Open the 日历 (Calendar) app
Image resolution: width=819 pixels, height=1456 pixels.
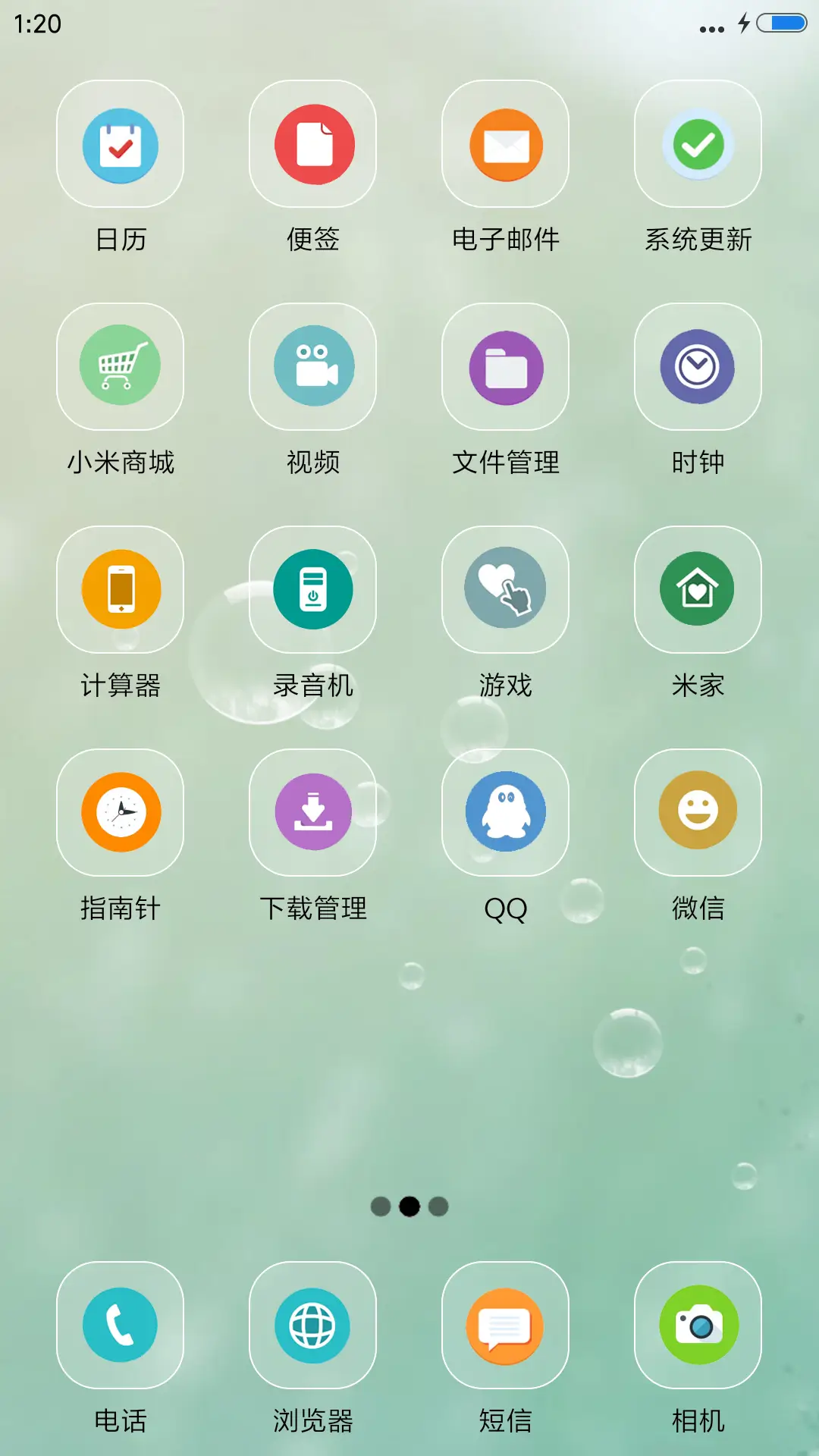pyautogui.click(x=120, y=146)
